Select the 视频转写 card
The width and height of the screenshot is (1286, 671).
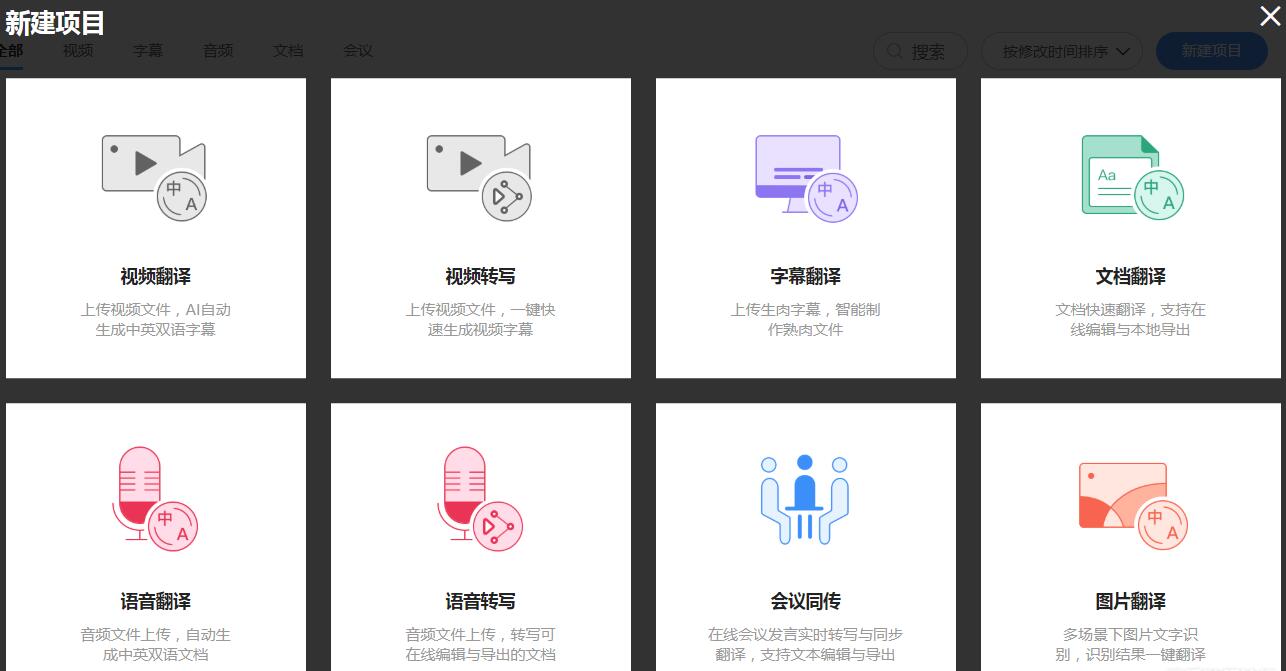(x=481, y=228)
